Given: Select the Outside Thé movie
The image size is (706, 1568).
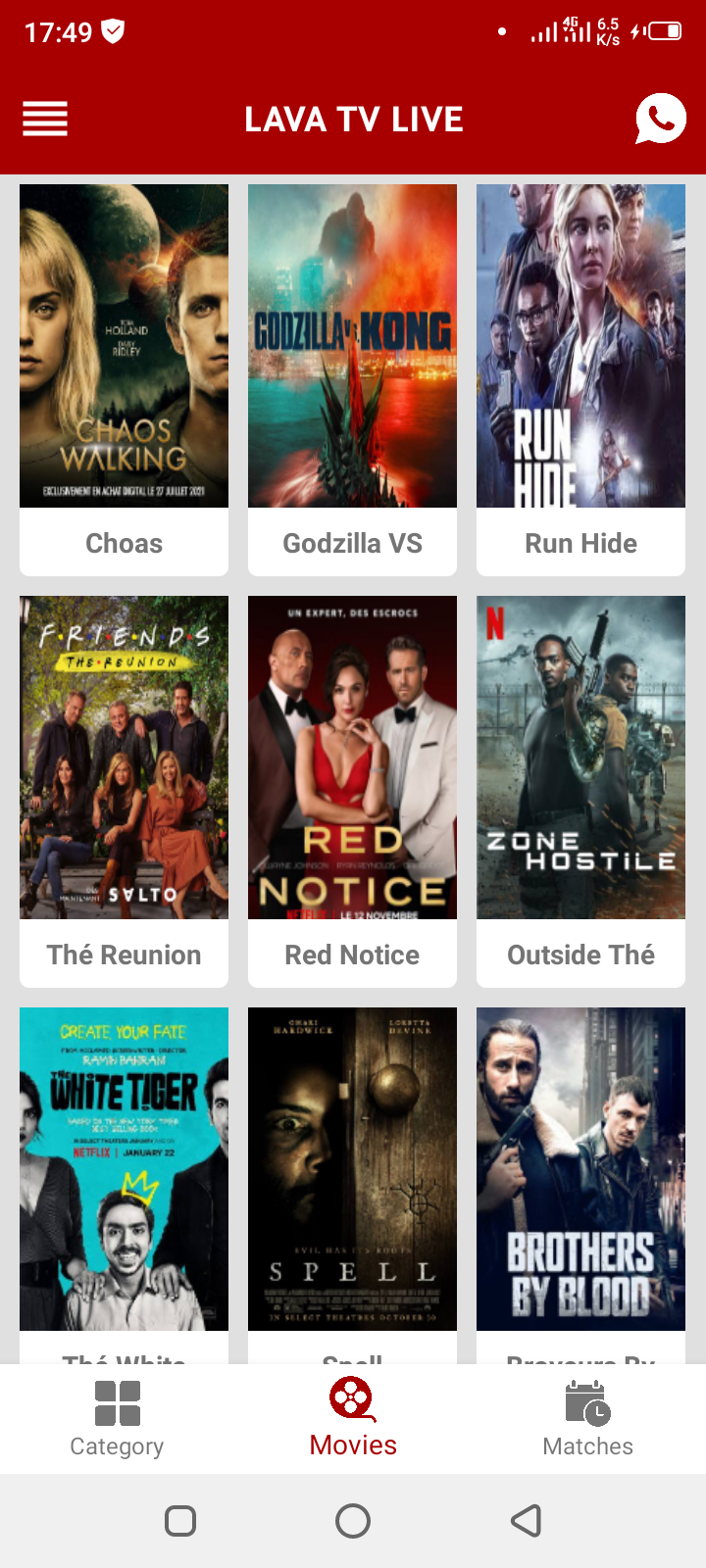Looking at the screenshot, I should [580, 791].
